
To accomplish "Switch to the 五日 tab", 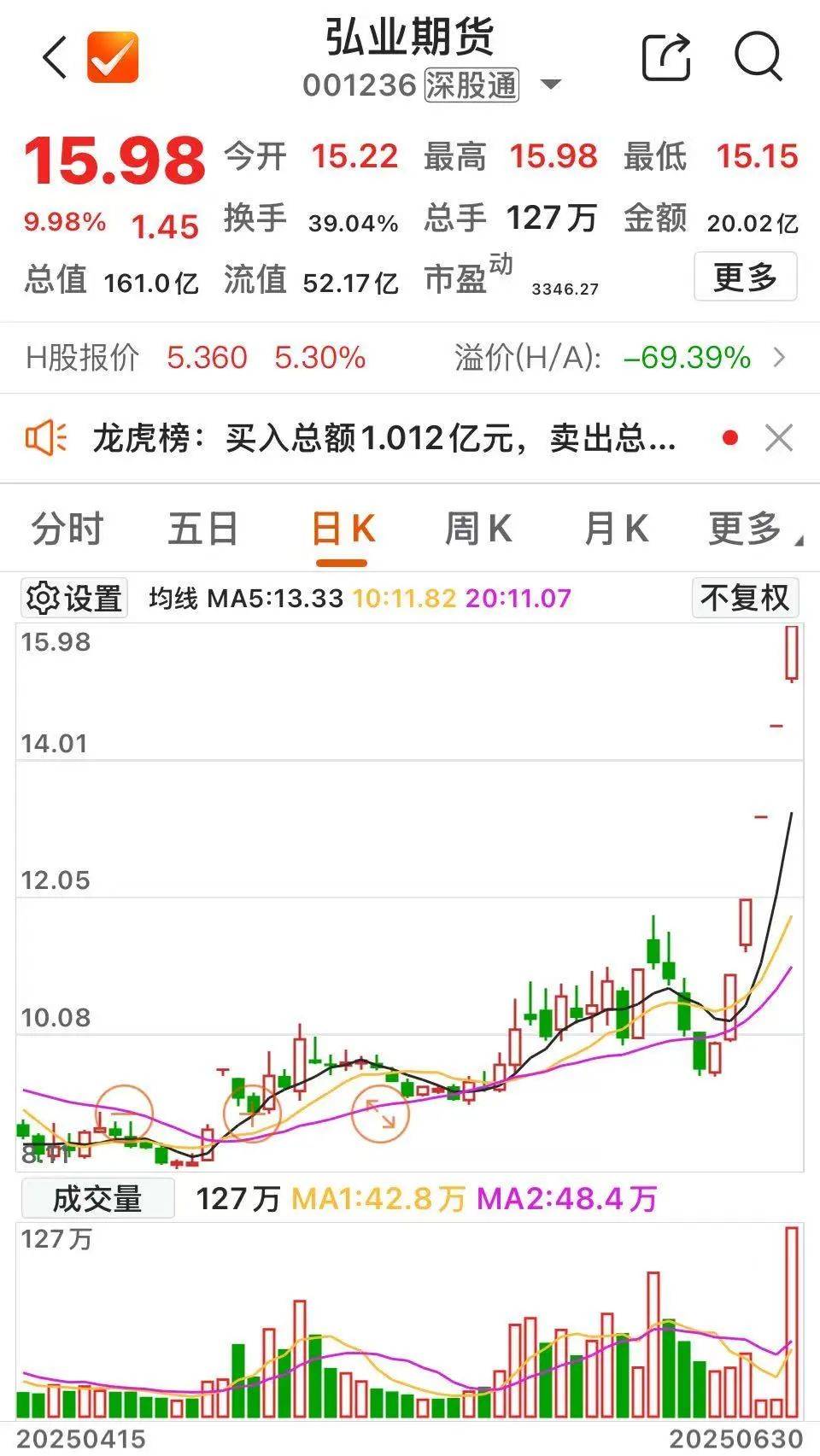I will point(203,529).
